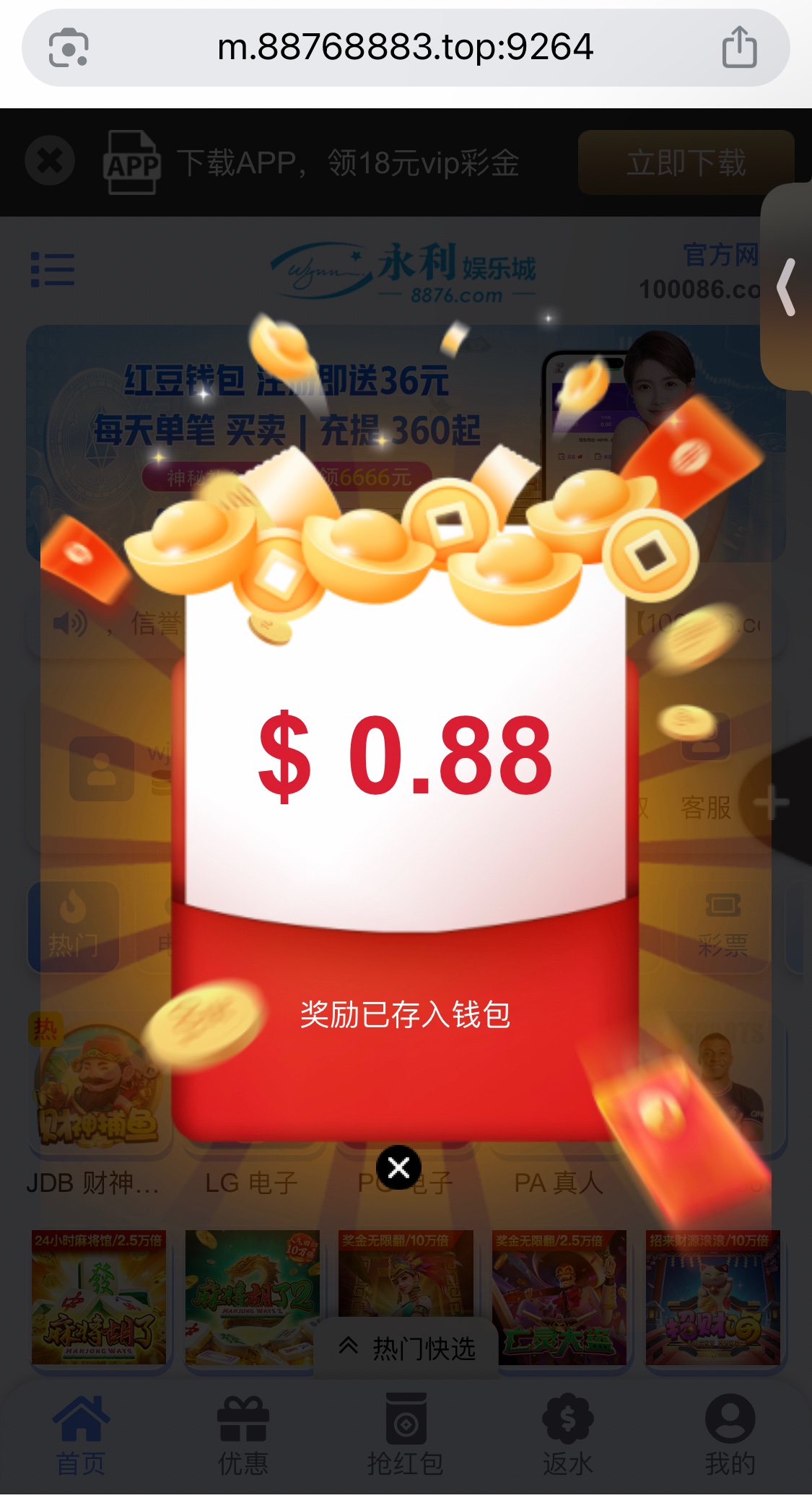Screen dimensions: 812x1498
Task: Dismiss the download APP banner
Action: pos(50,160)
